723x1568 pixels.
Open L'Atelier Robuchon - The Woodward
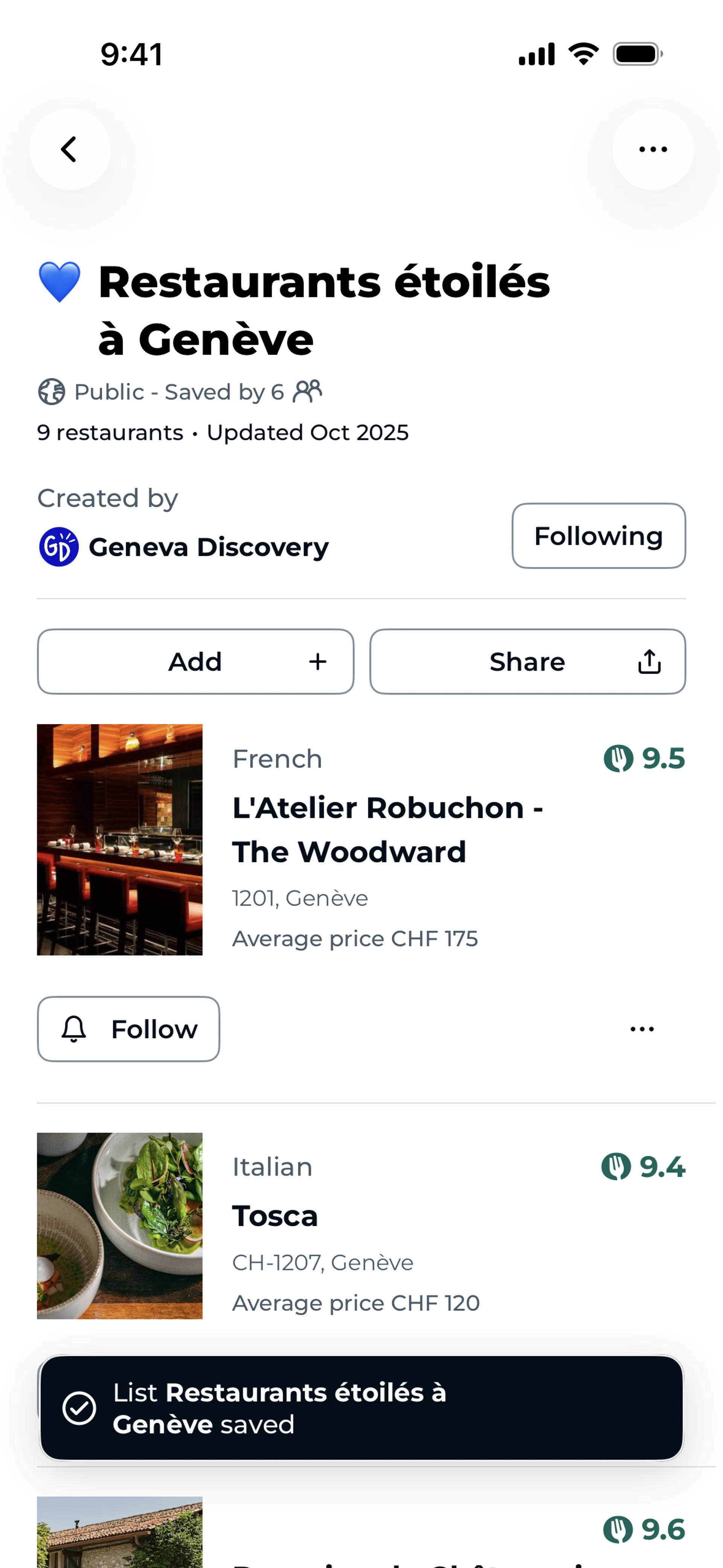click(x=387, y=829)
